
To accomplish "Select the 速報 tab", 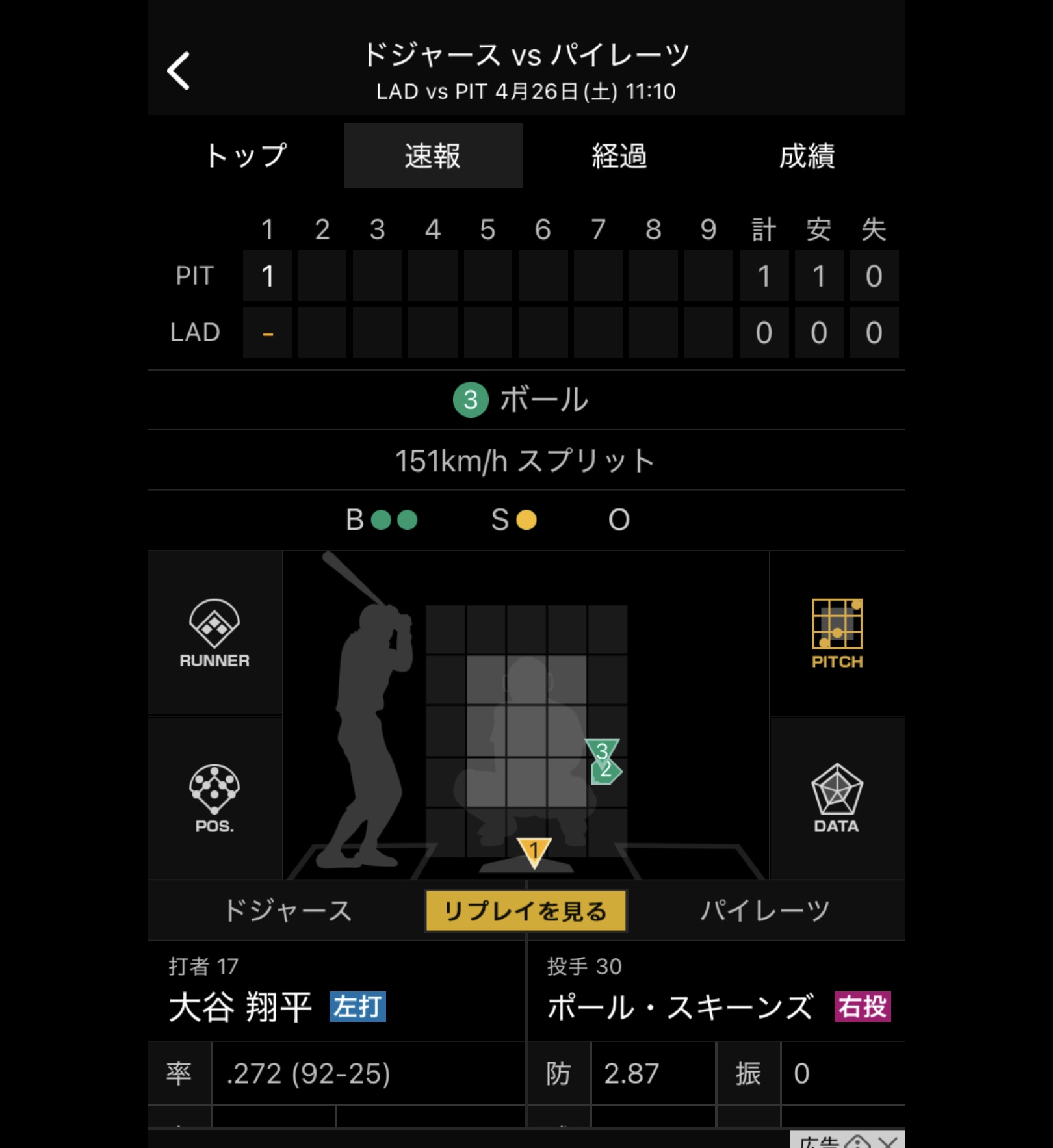I will 433,156.
